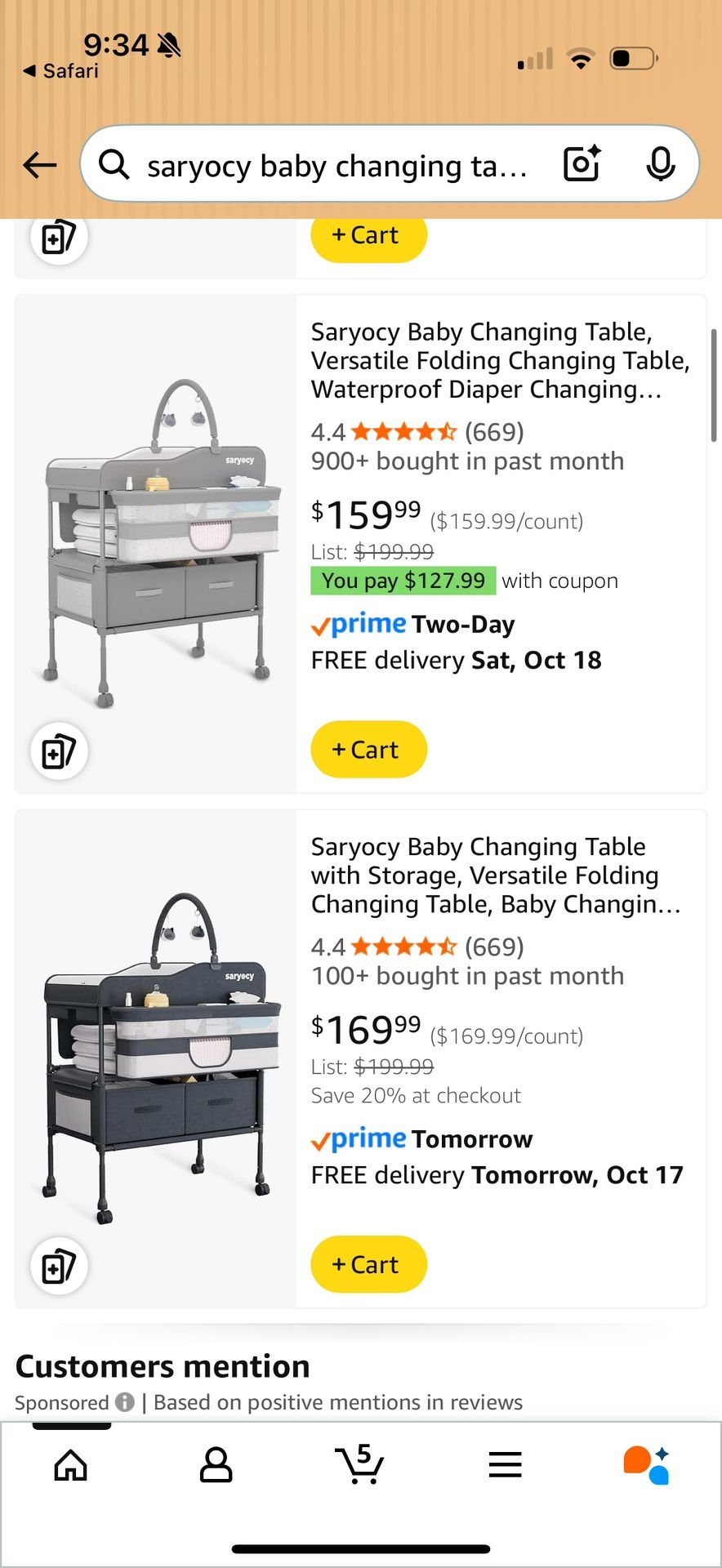
Task: Start a voice search with the microphone
Action: point(660,163)
